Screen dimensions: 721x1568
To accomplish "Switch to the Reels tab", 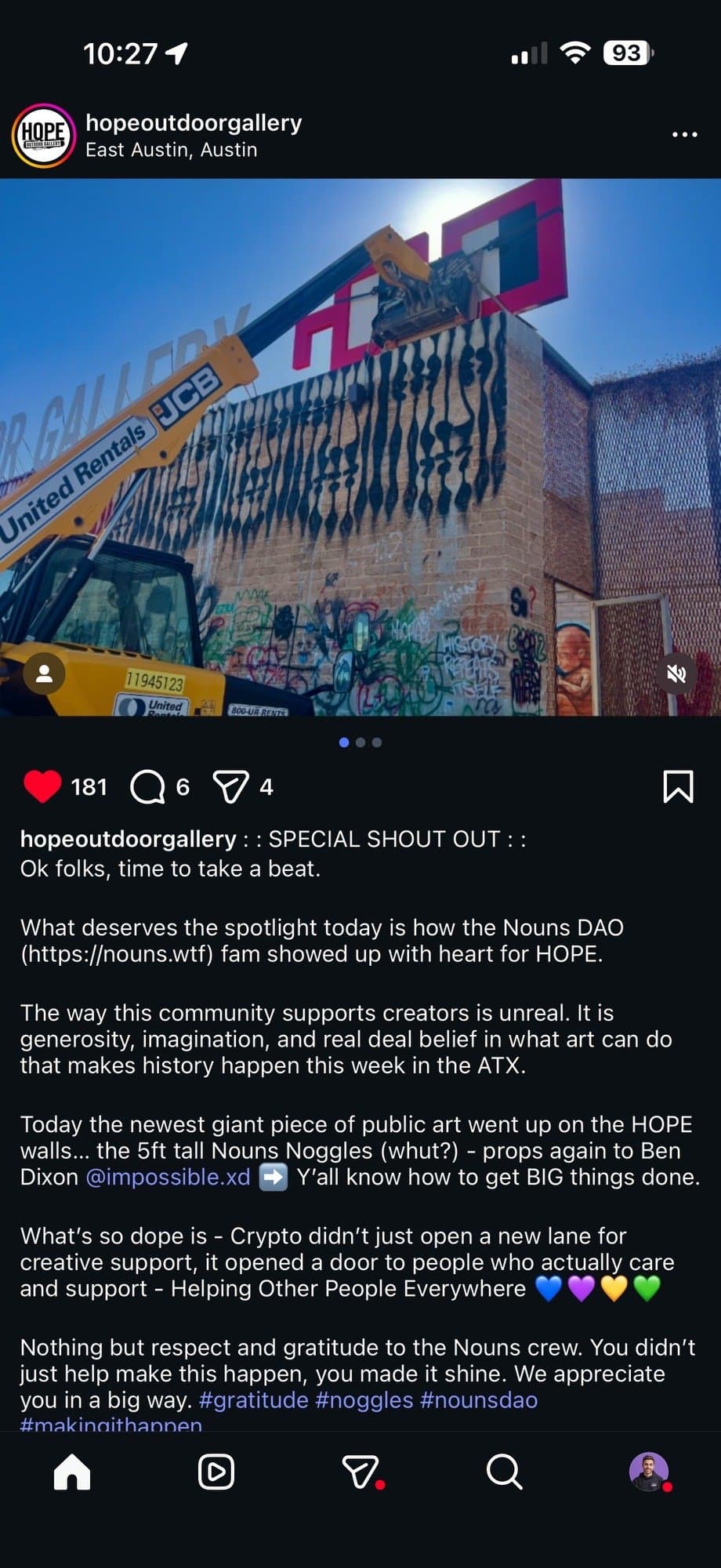I will coord(216,1472).
